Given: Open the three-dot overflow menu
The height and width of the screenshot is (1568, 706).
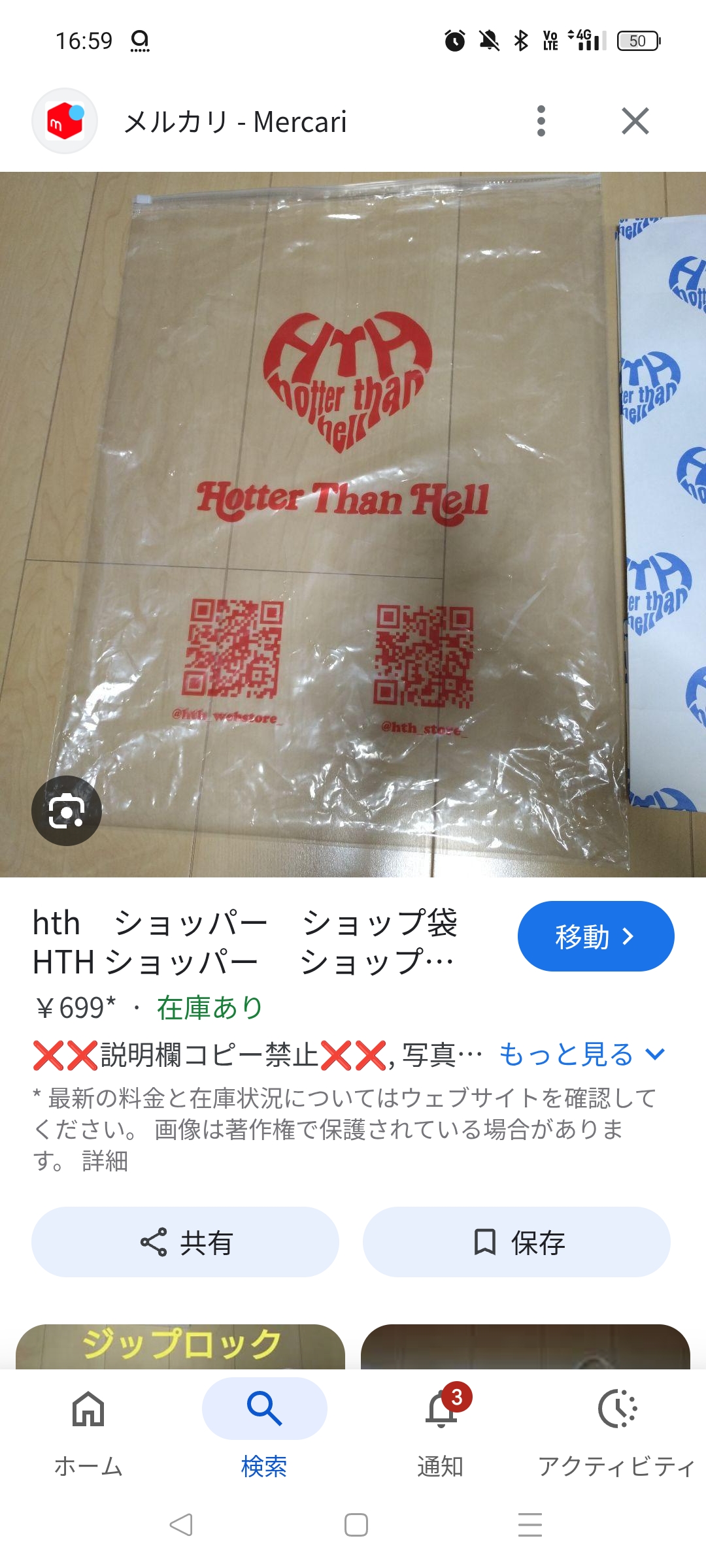Looking at the screenshot, I should coord(541,122).
